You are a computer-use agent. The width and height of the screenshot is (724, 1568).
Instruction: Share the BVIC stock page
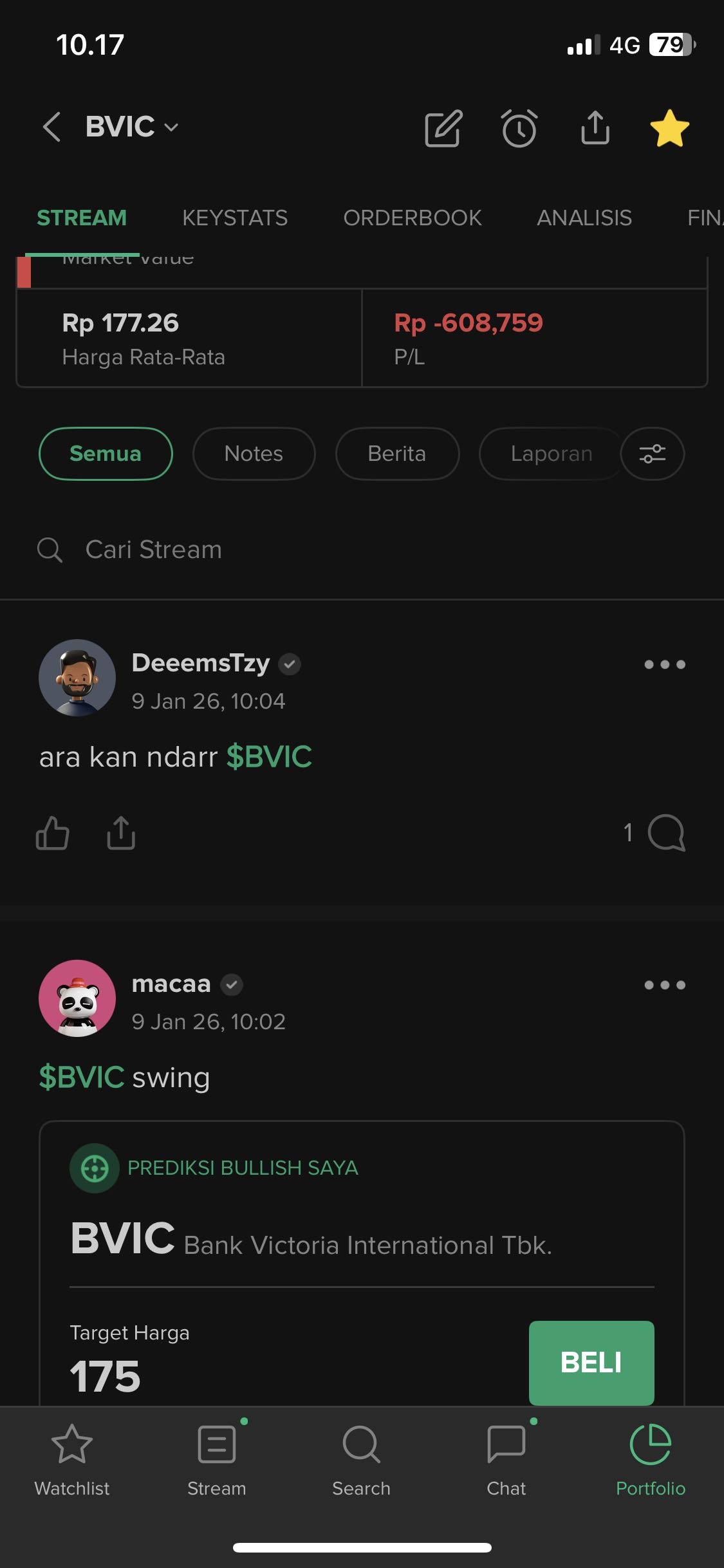(595, 128)
